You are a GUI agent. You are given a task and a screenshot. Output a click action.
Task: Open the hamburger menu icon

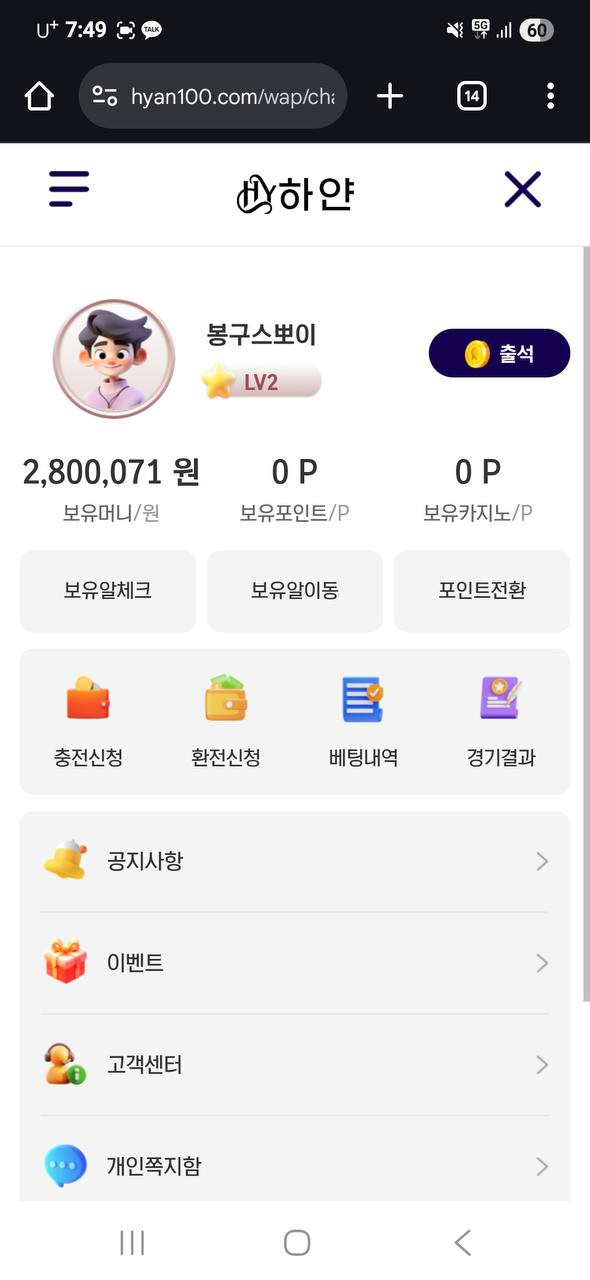(x=69, y=189)
